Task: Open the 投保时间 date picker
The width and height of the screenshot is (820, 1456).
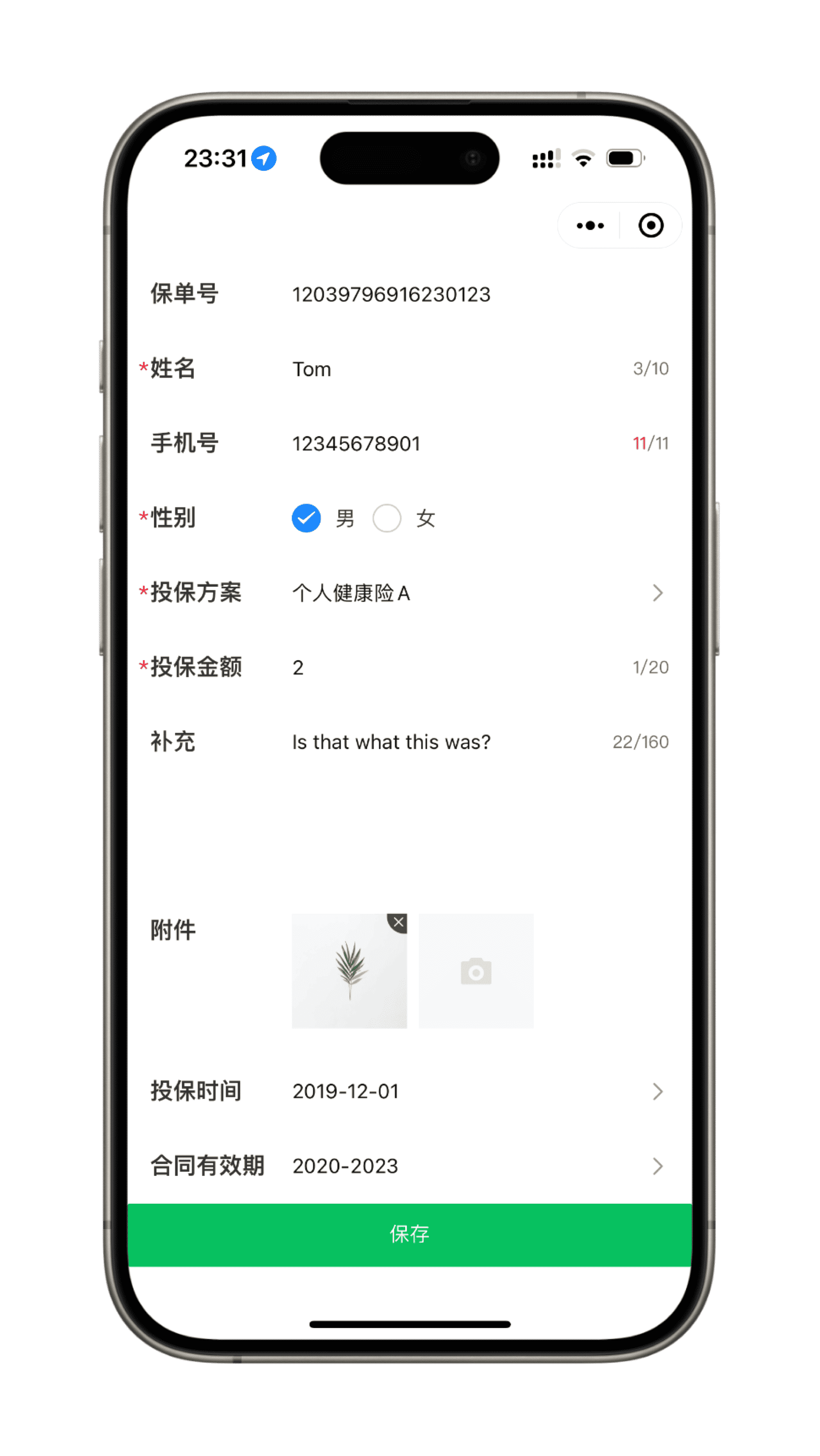Action: coord(475,1091)
